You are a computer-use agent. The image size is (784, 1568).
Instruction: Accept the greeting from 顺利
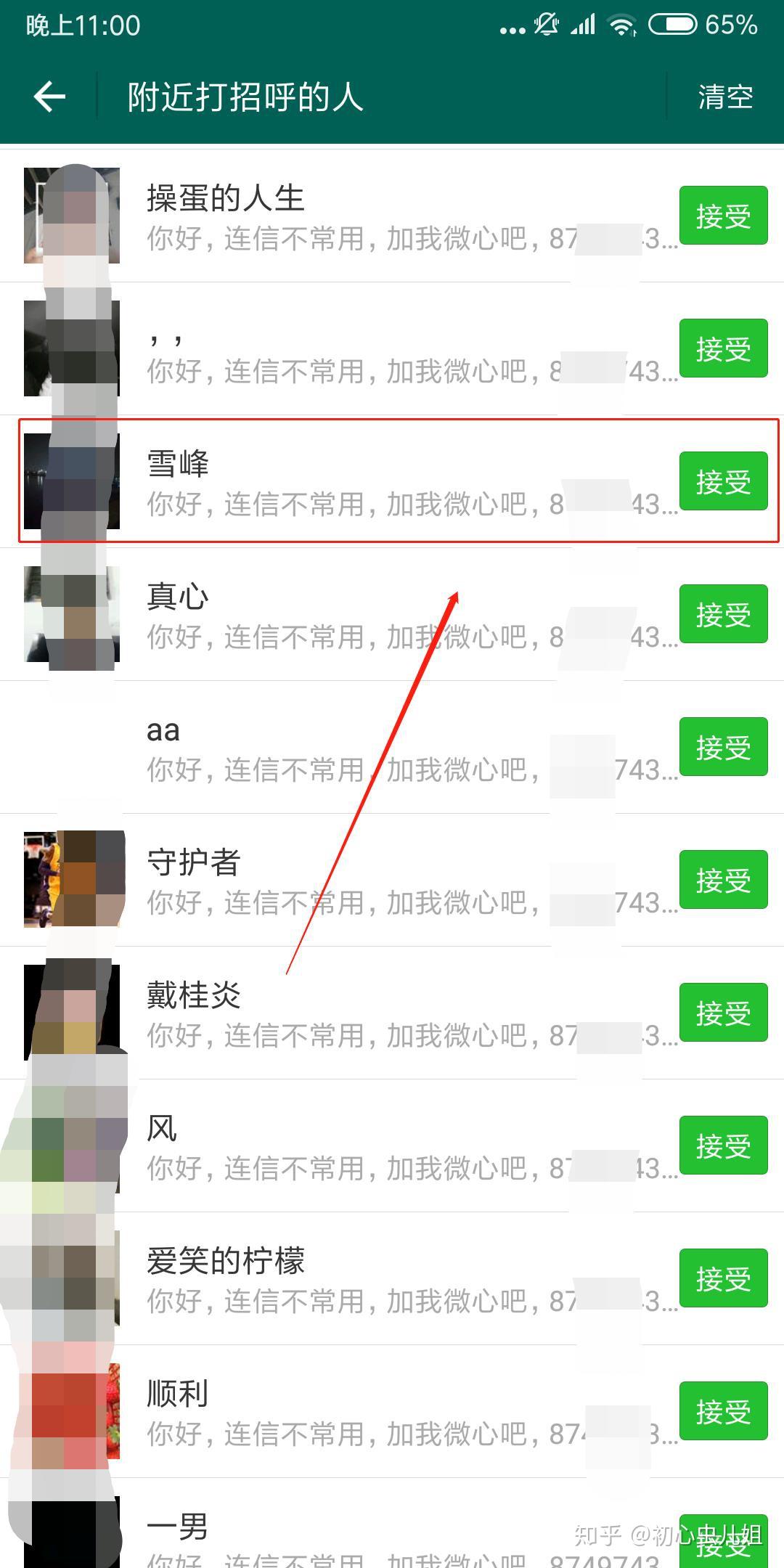pos(723,1411)
